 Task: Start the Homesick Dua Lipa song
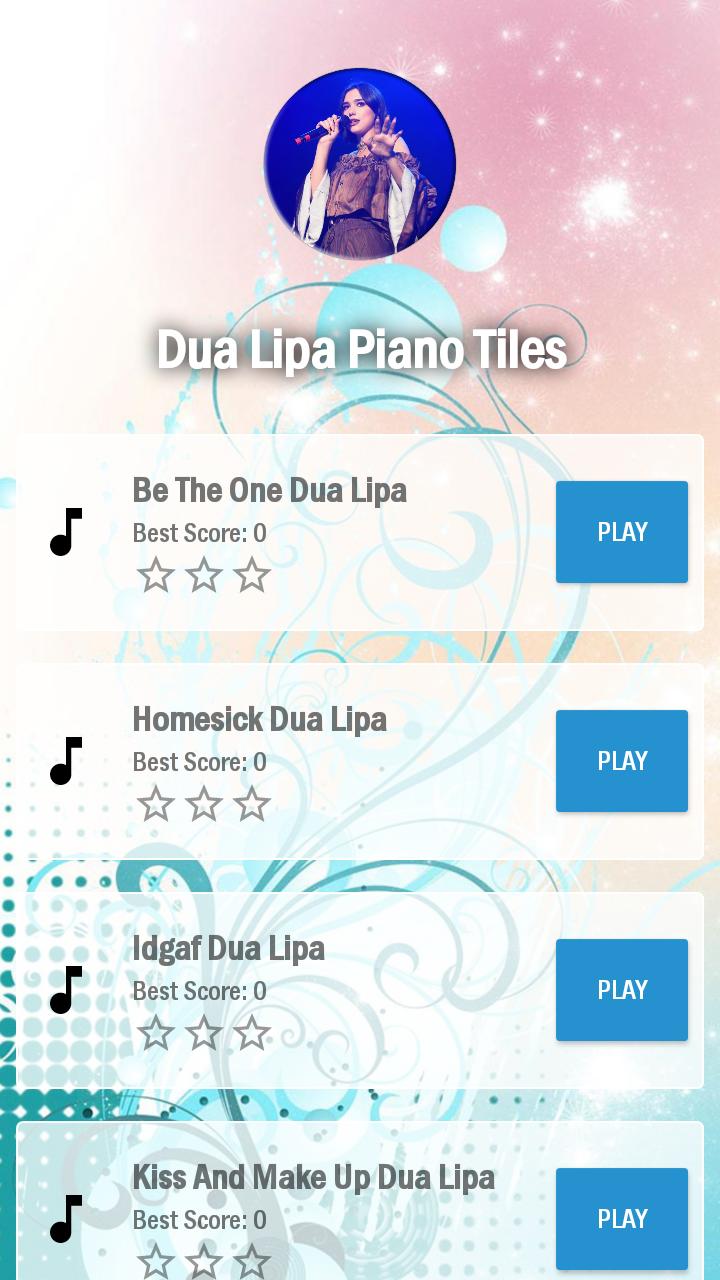621,761
